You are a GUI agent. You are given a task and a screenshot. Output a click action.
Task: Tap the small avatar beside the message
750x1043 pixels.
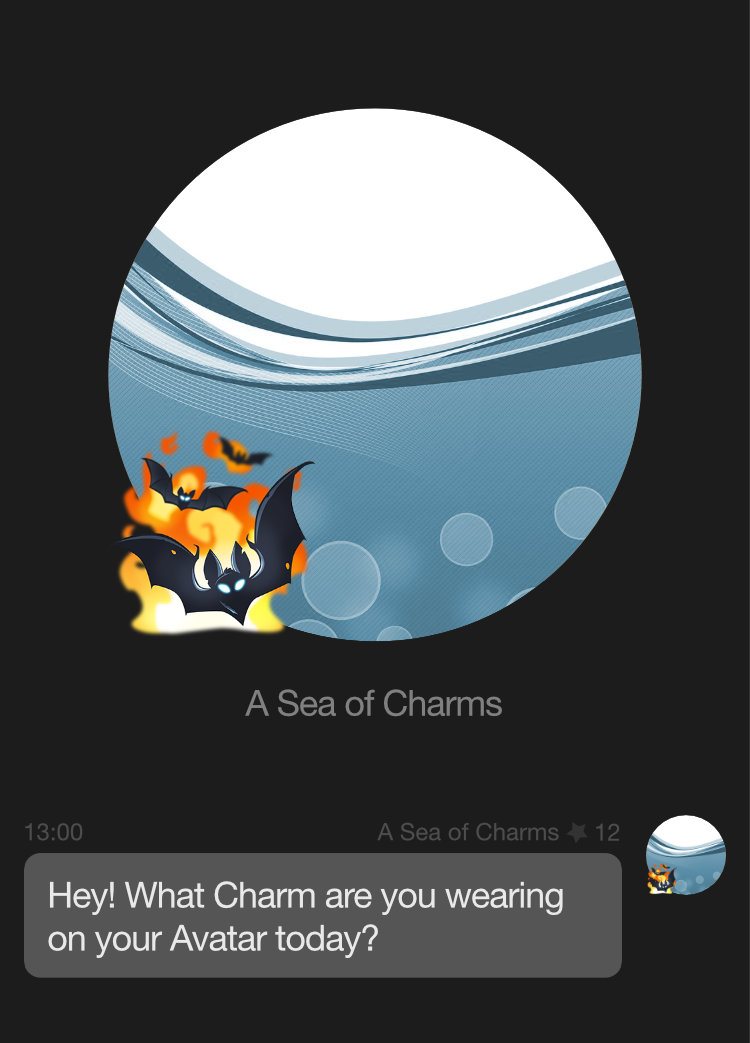pyautogui.click(x=686, y=855)
